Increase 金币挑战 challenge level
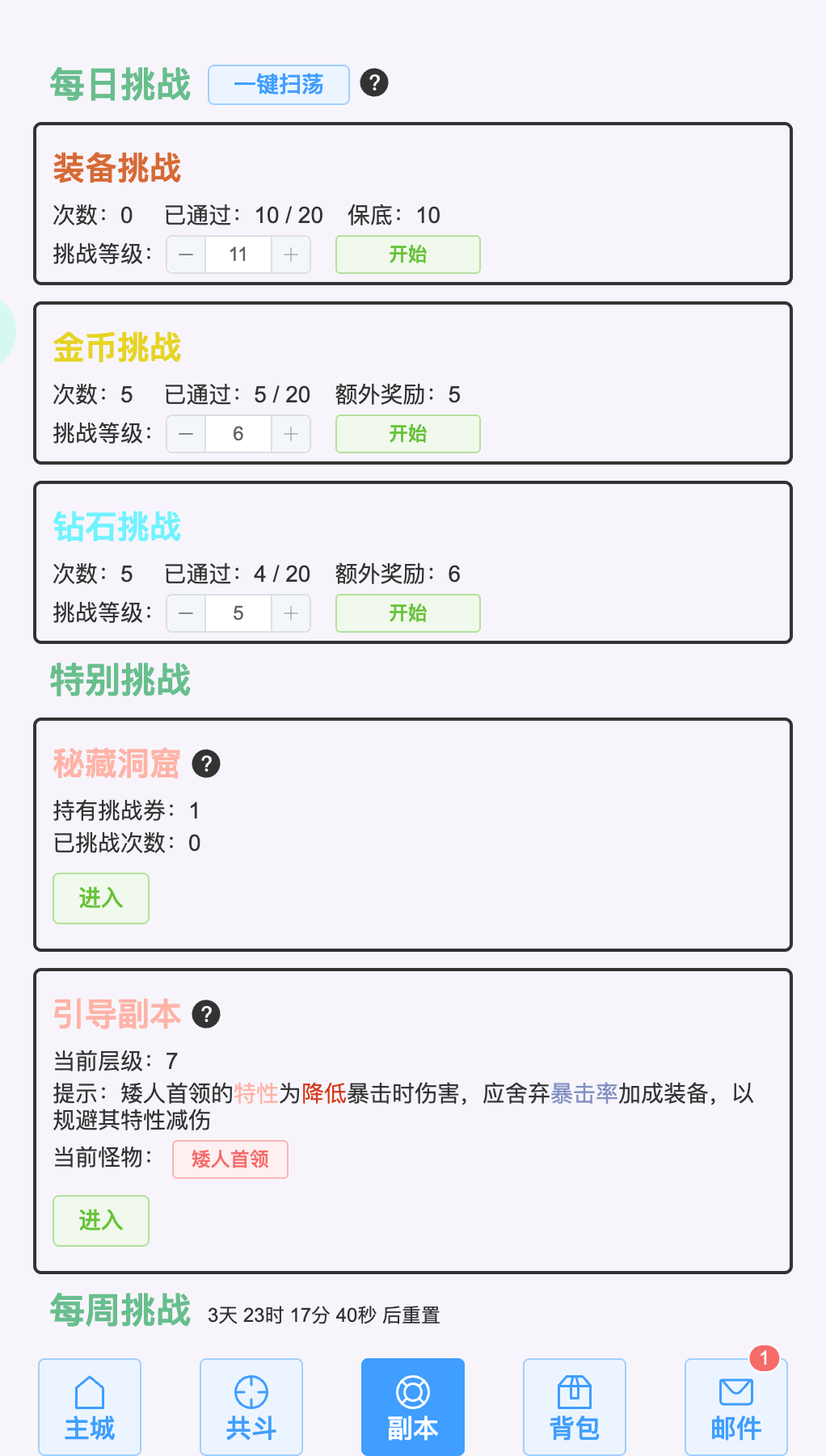Image resolution: width=826 pixels, height=1456 pixels. coord(291,434)
